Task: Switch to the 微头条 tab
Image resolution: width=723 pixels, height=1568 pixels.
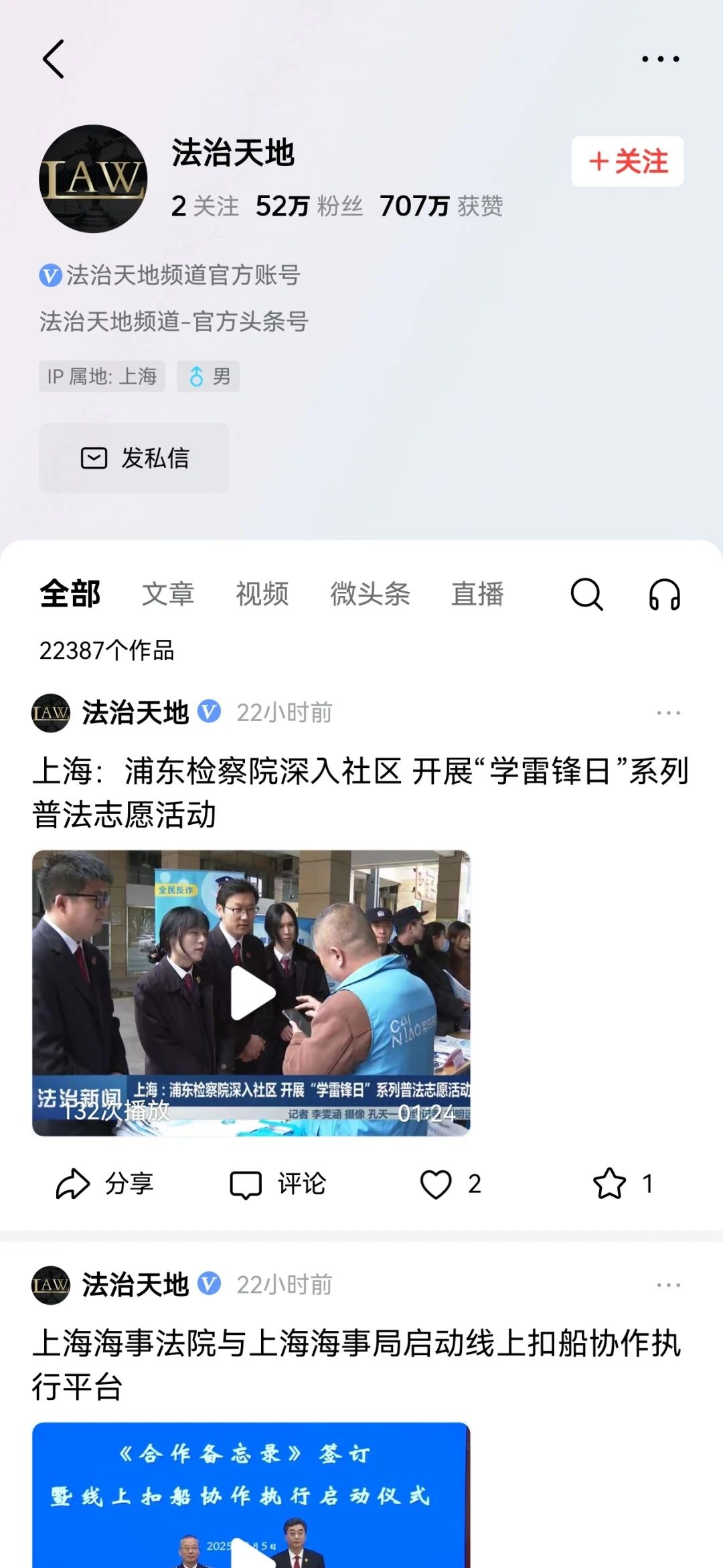Action: tap(370, 594)
